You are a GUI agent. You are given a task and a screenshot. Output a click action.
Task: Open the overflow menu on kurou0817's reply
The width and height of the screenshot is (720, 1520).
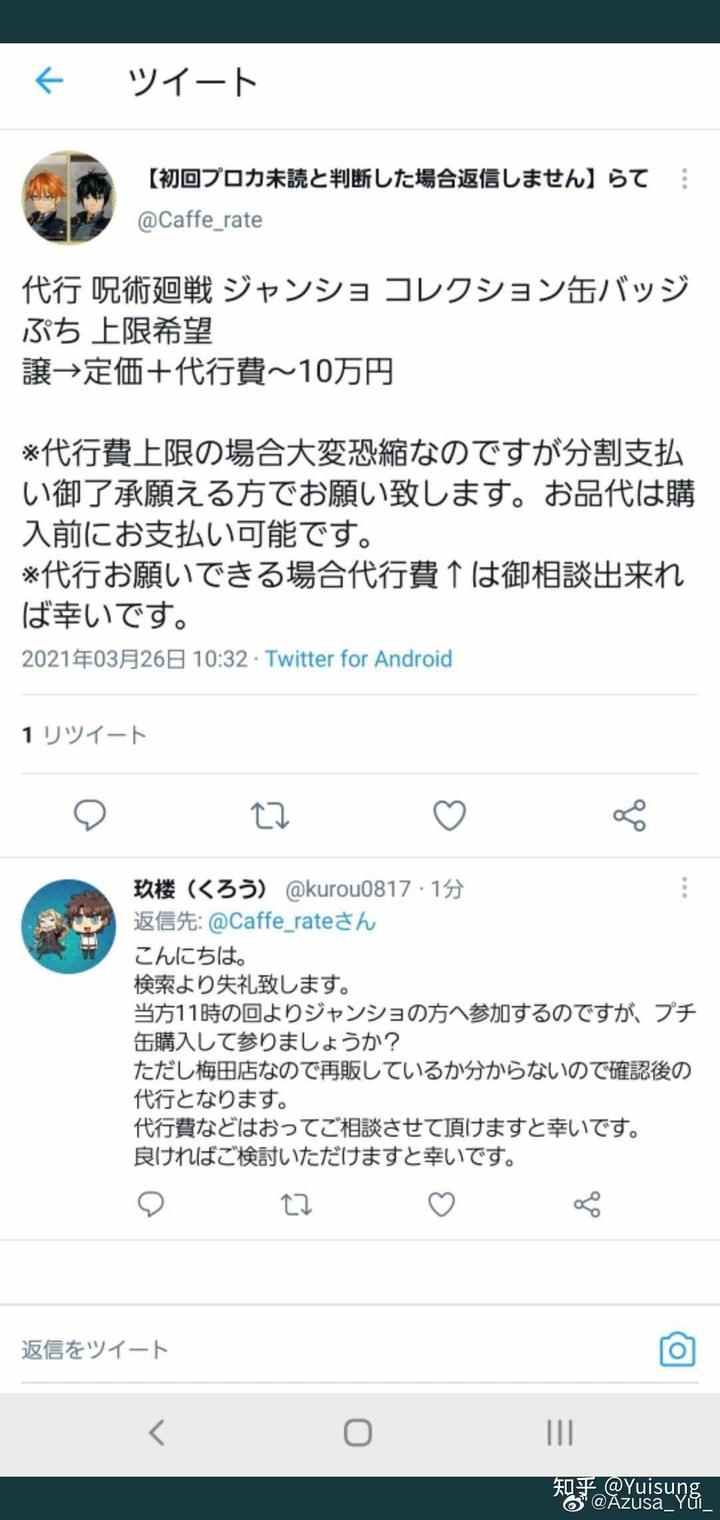tap(685, 888)
